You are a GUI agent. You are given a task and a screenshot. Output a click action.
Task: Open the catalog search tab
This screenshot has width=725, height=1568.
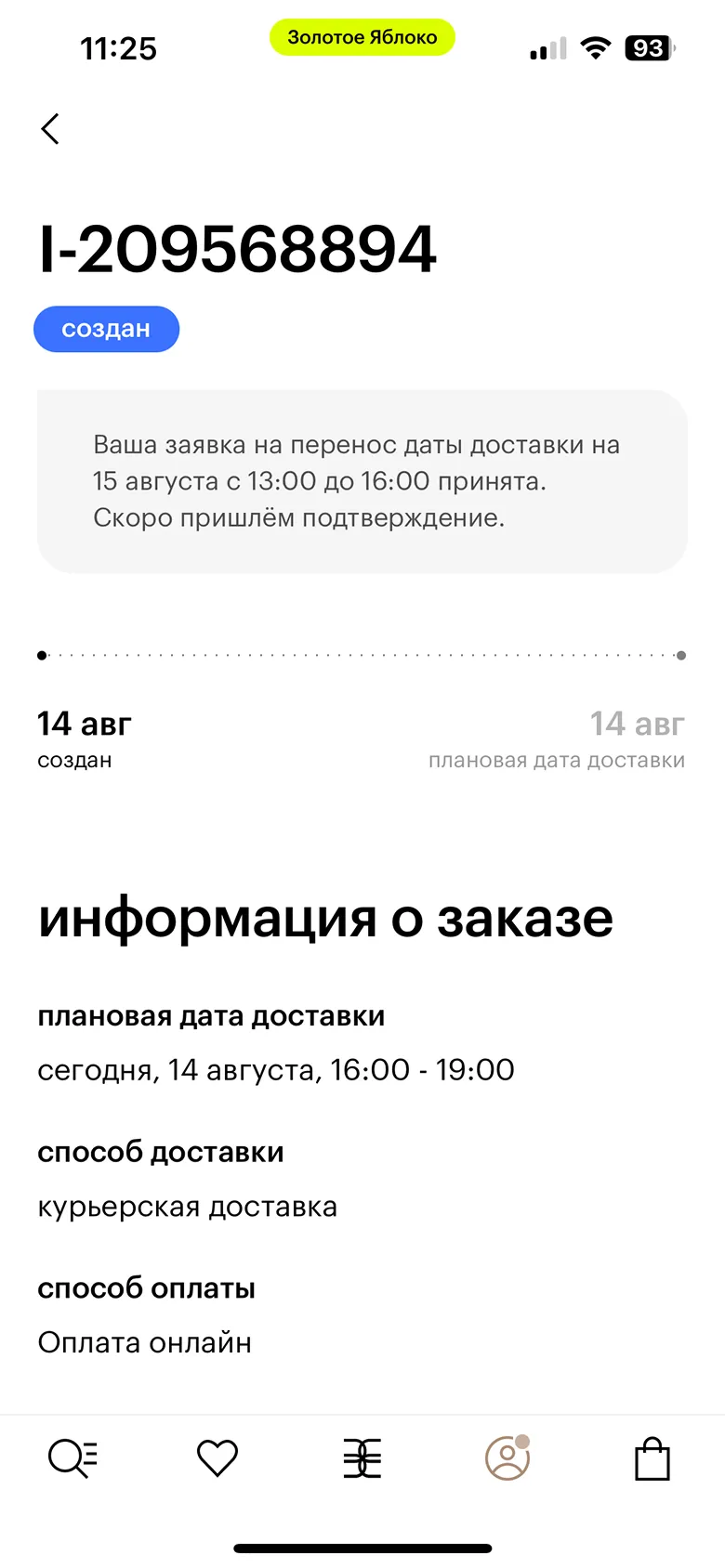[72, 1458]
